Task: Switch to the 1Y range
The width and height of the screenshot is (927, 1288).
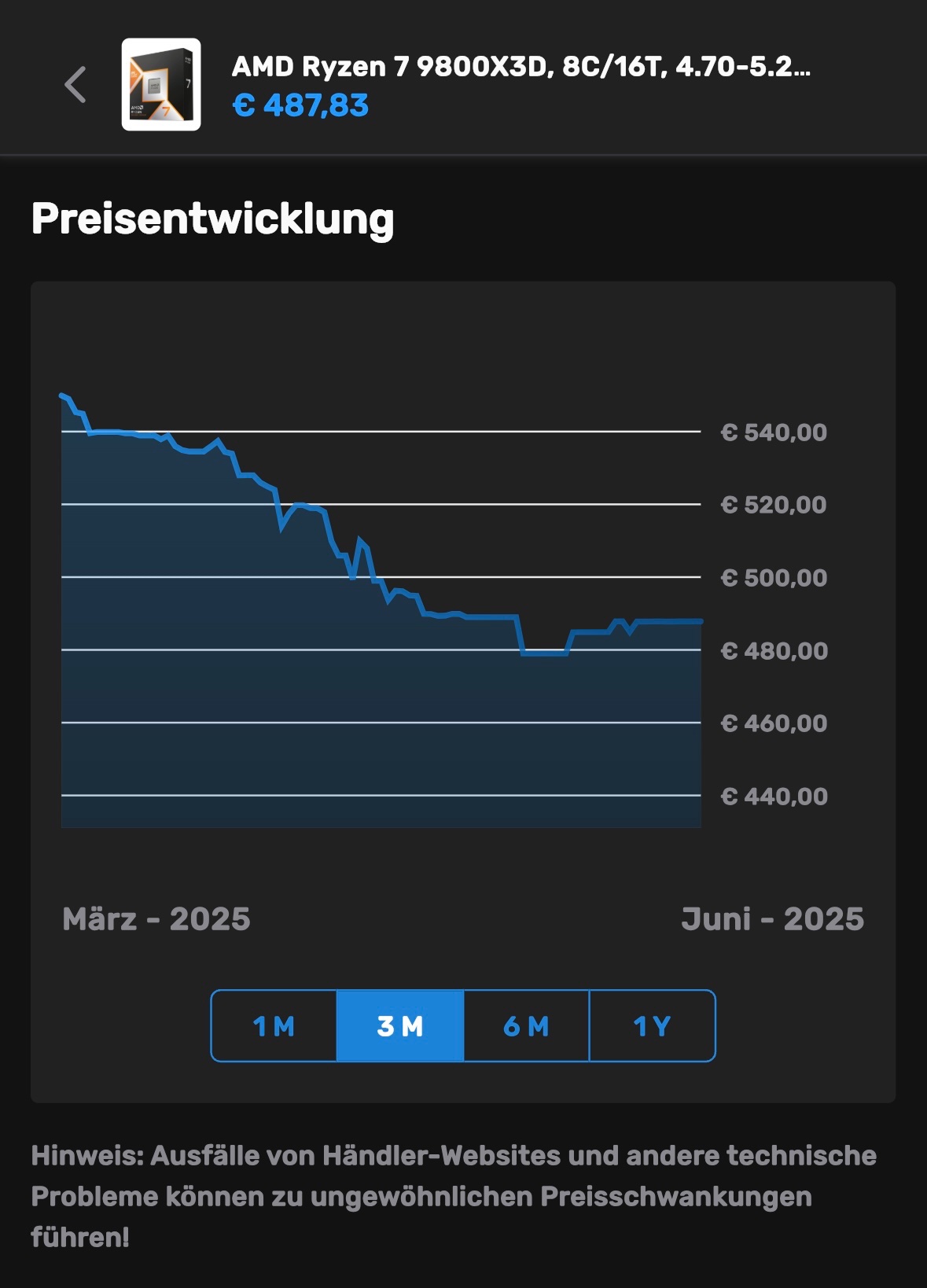Action: [652, 1026]
